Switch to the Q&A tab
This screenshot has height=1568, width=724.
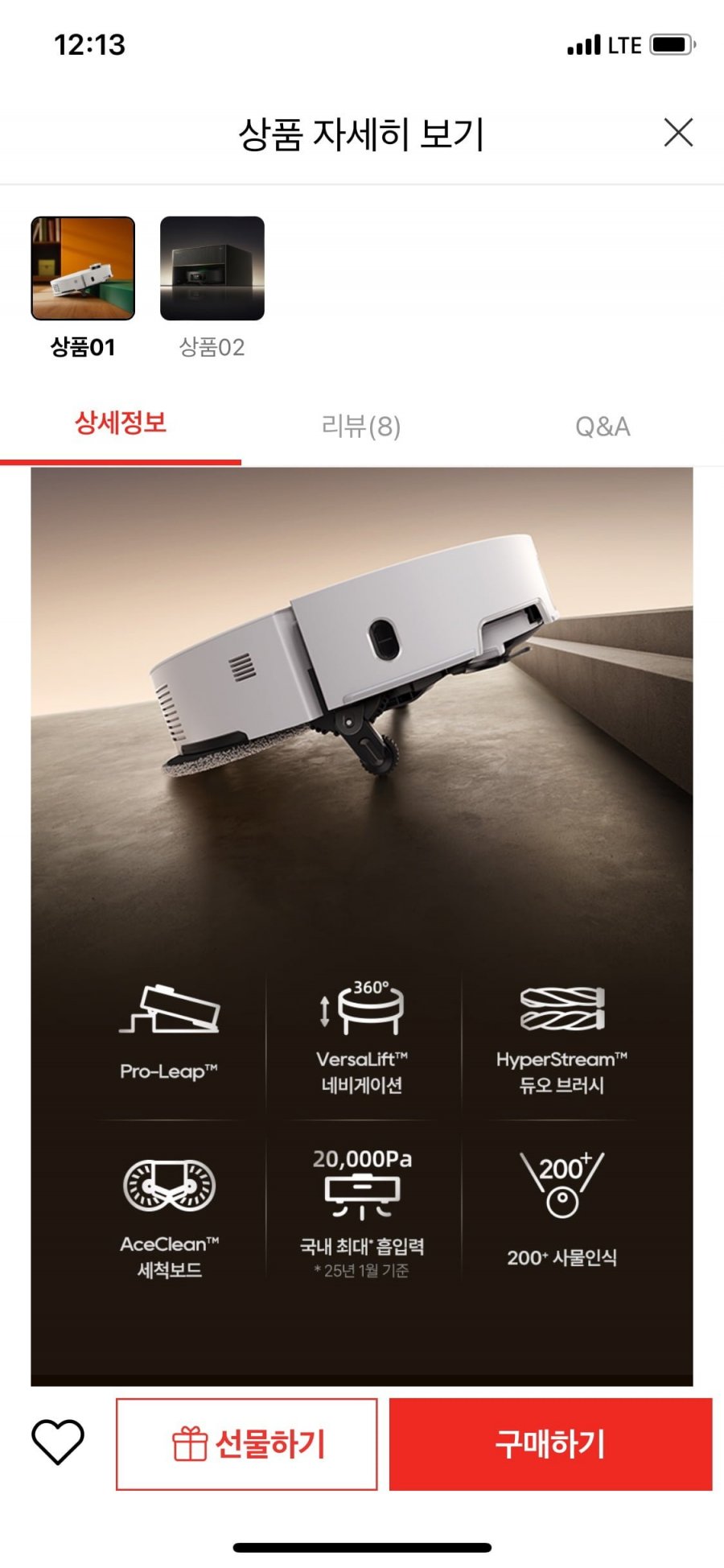click(603, 426)
